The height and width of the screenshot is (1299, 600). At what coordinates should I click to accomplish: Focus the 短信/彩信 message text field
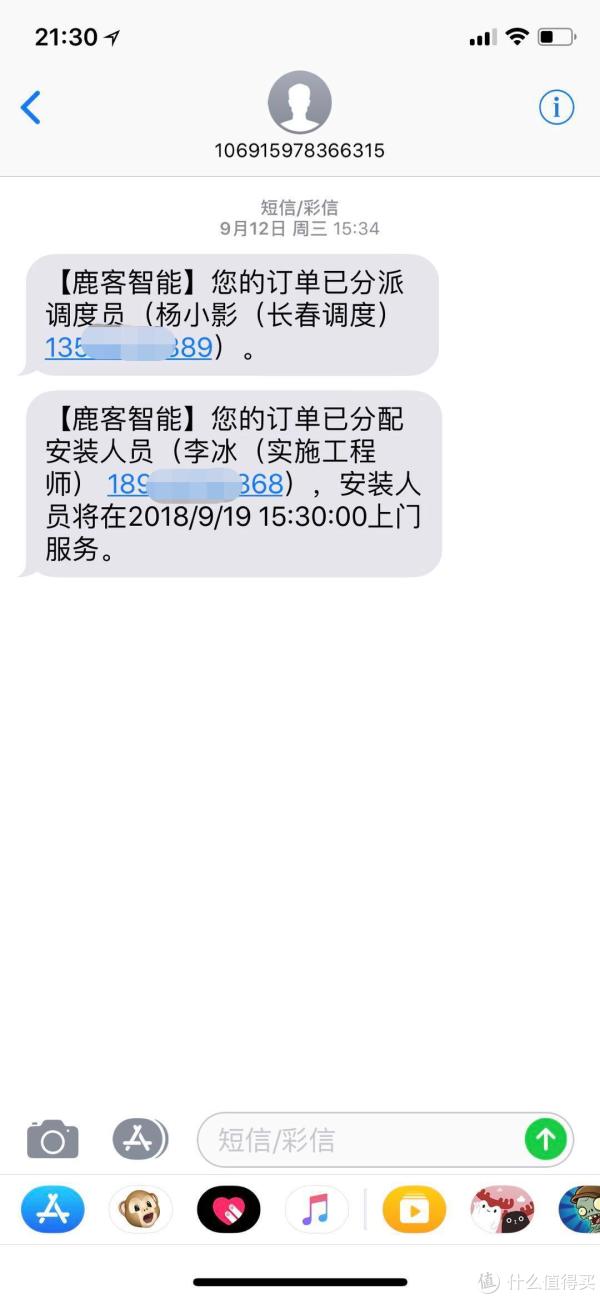pos(360,1139)
